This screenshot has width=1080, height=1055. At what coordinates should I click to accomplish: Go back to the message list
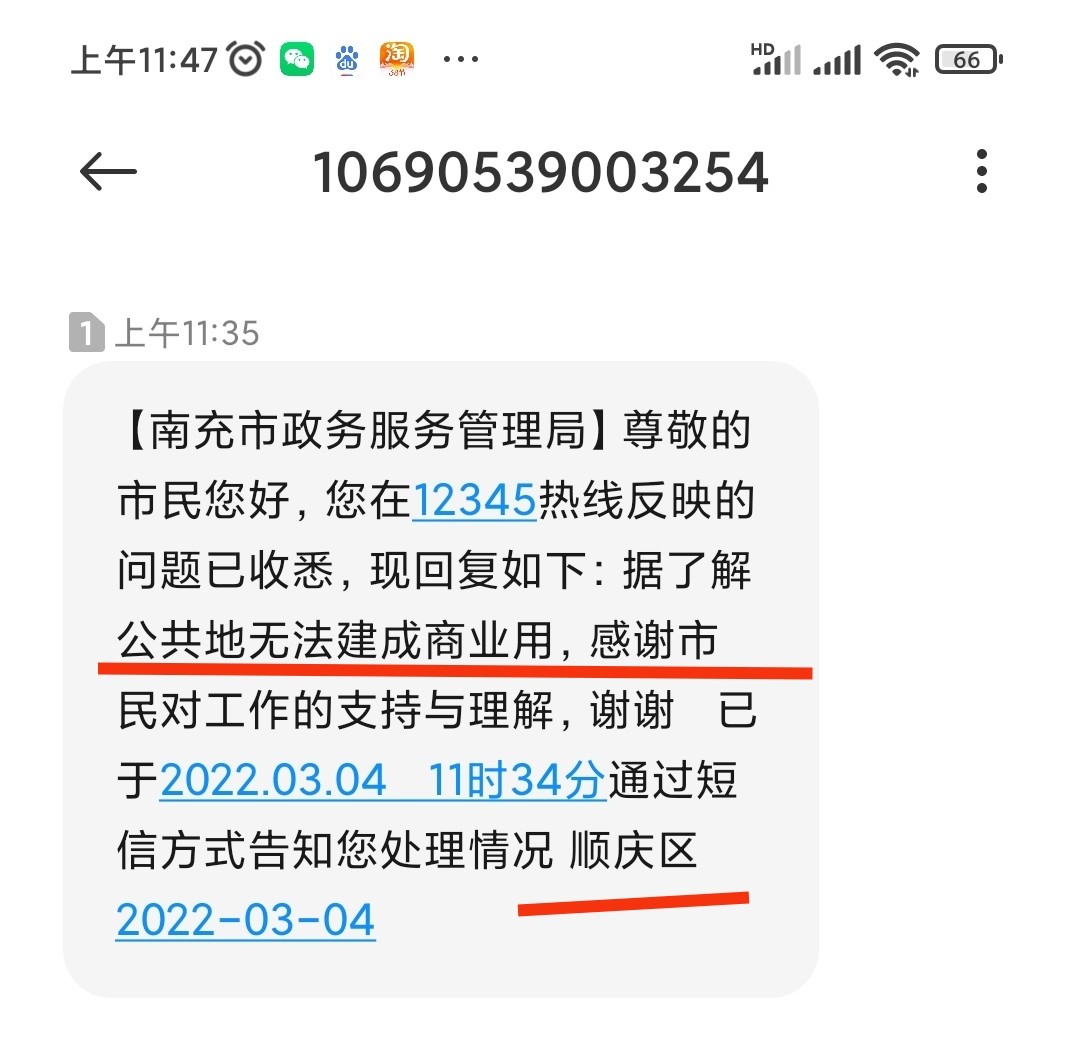click(x=108, y=173)
